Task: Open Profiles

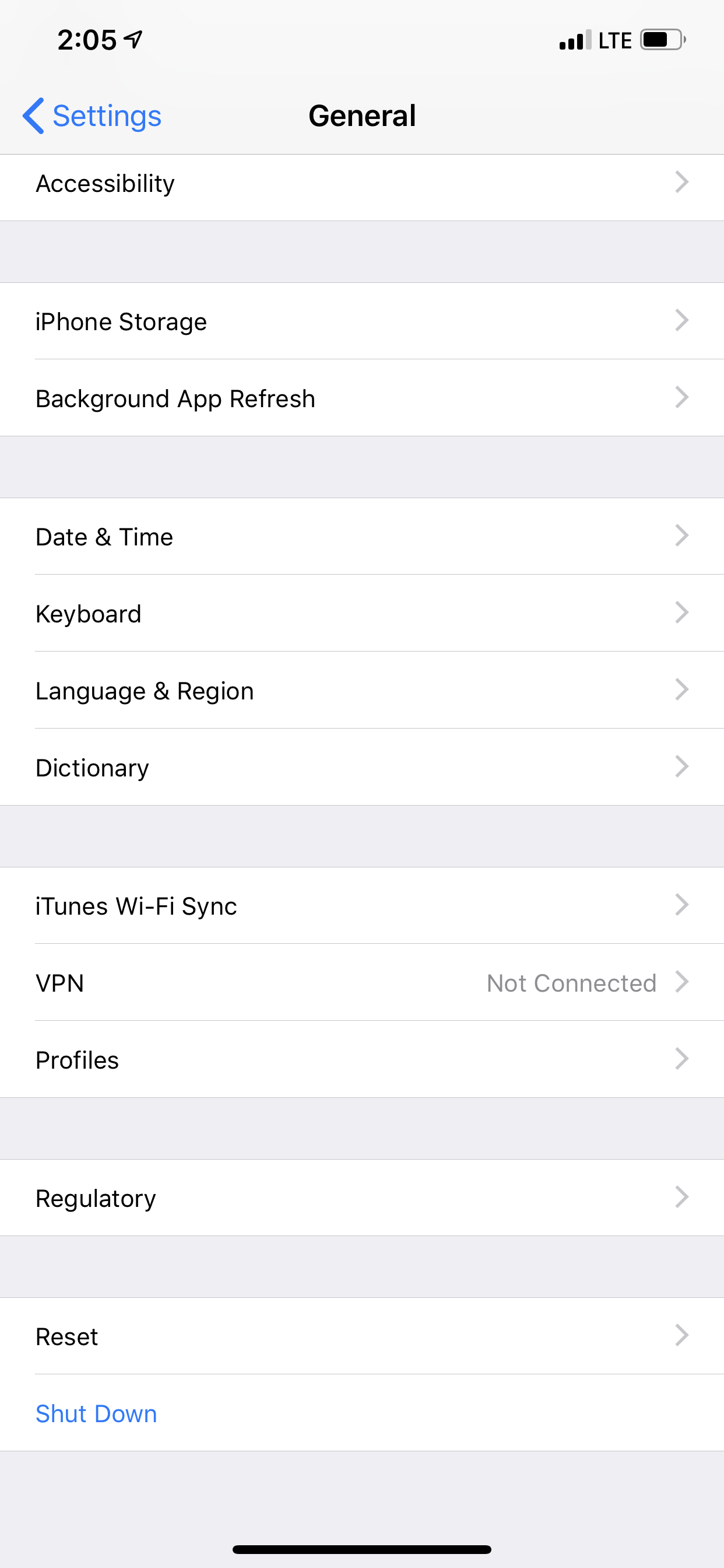Action: 362,1059
